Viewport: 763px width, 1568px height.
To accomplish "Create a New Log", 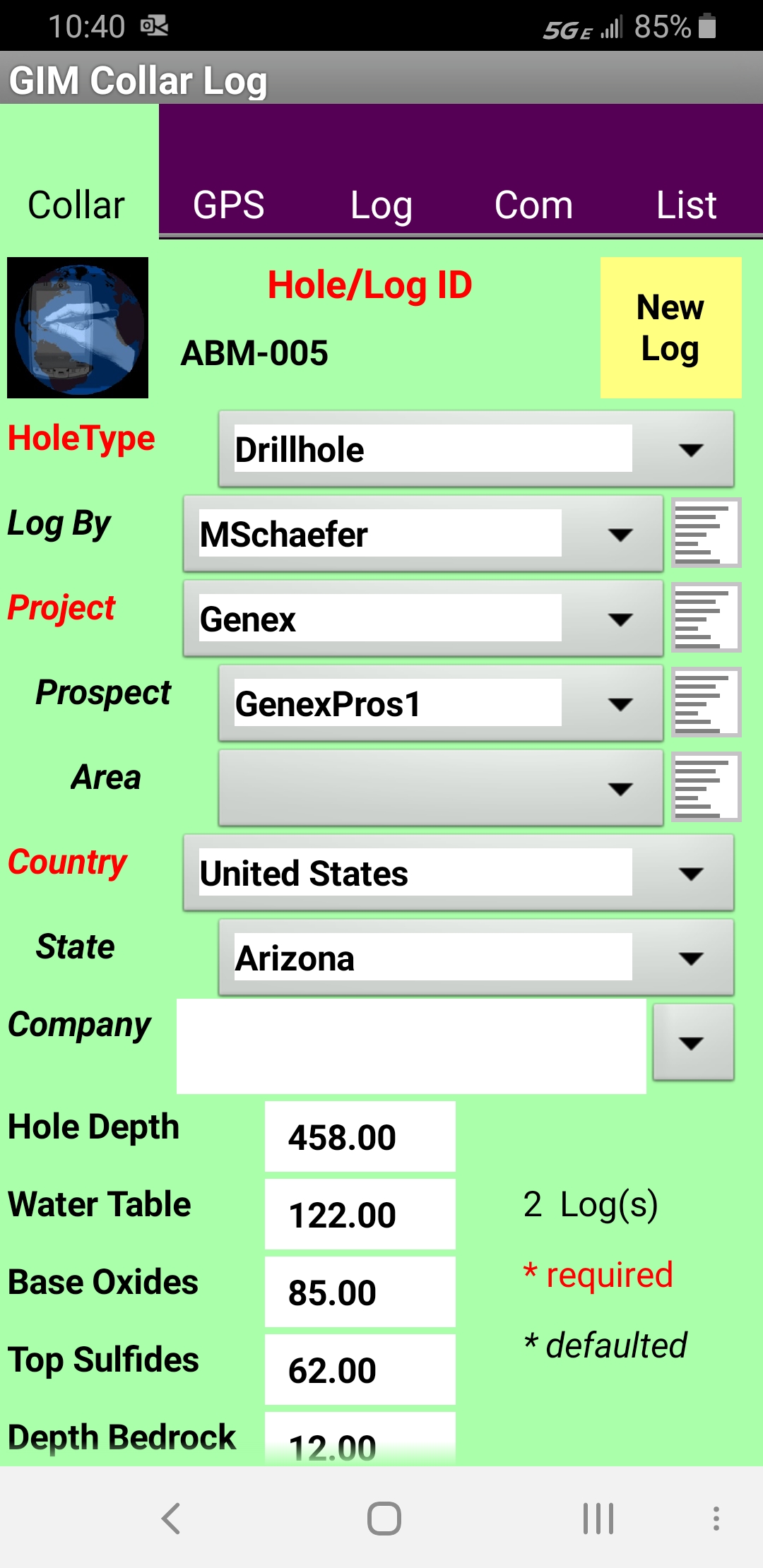I will (x=670, y=328).
